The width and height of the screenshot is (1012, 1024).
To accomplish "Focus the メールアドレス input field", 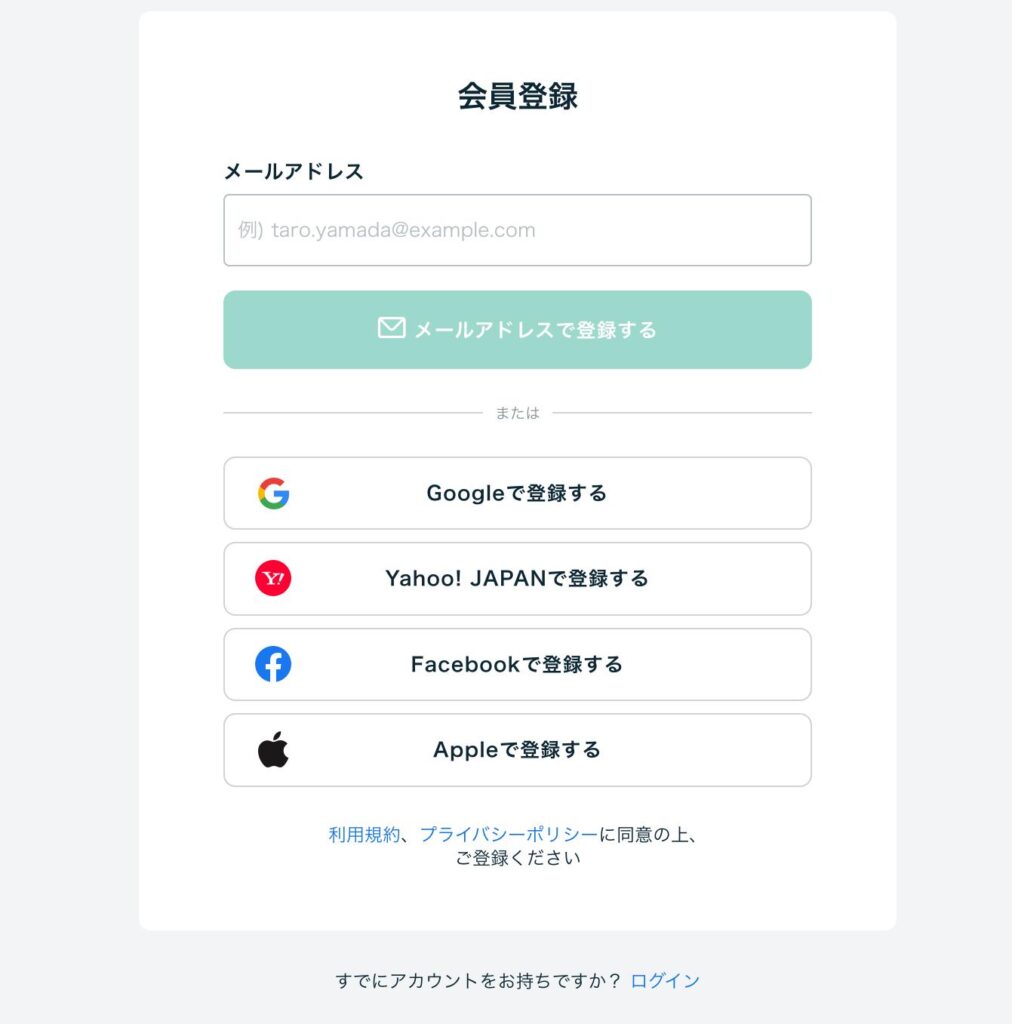I will pyautogui.click(x=517, y=230).
